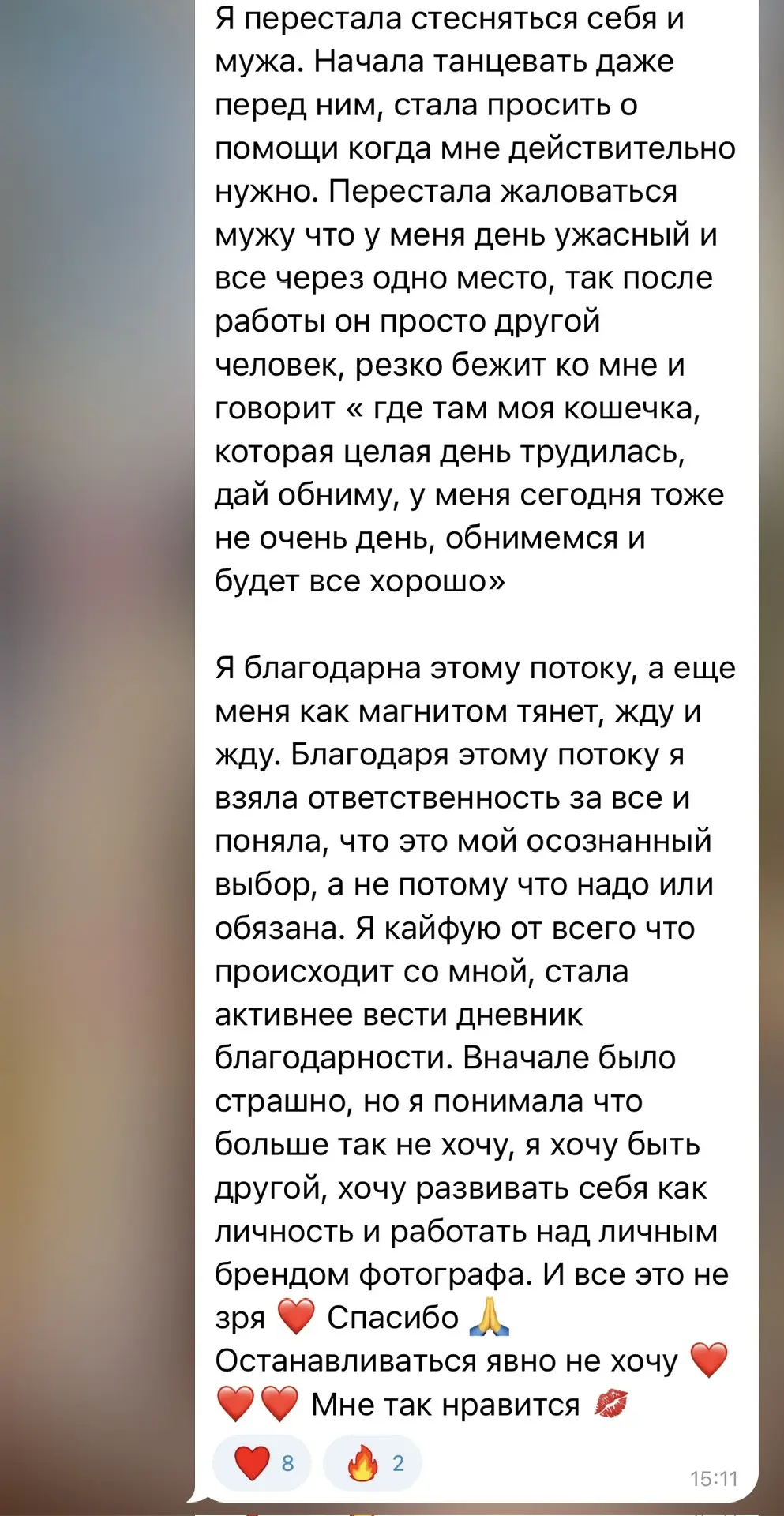Viewport: 784px width, 1516px height.
Task: Tap the heart reaction with 8 likes
Action: coord(262,1463)
